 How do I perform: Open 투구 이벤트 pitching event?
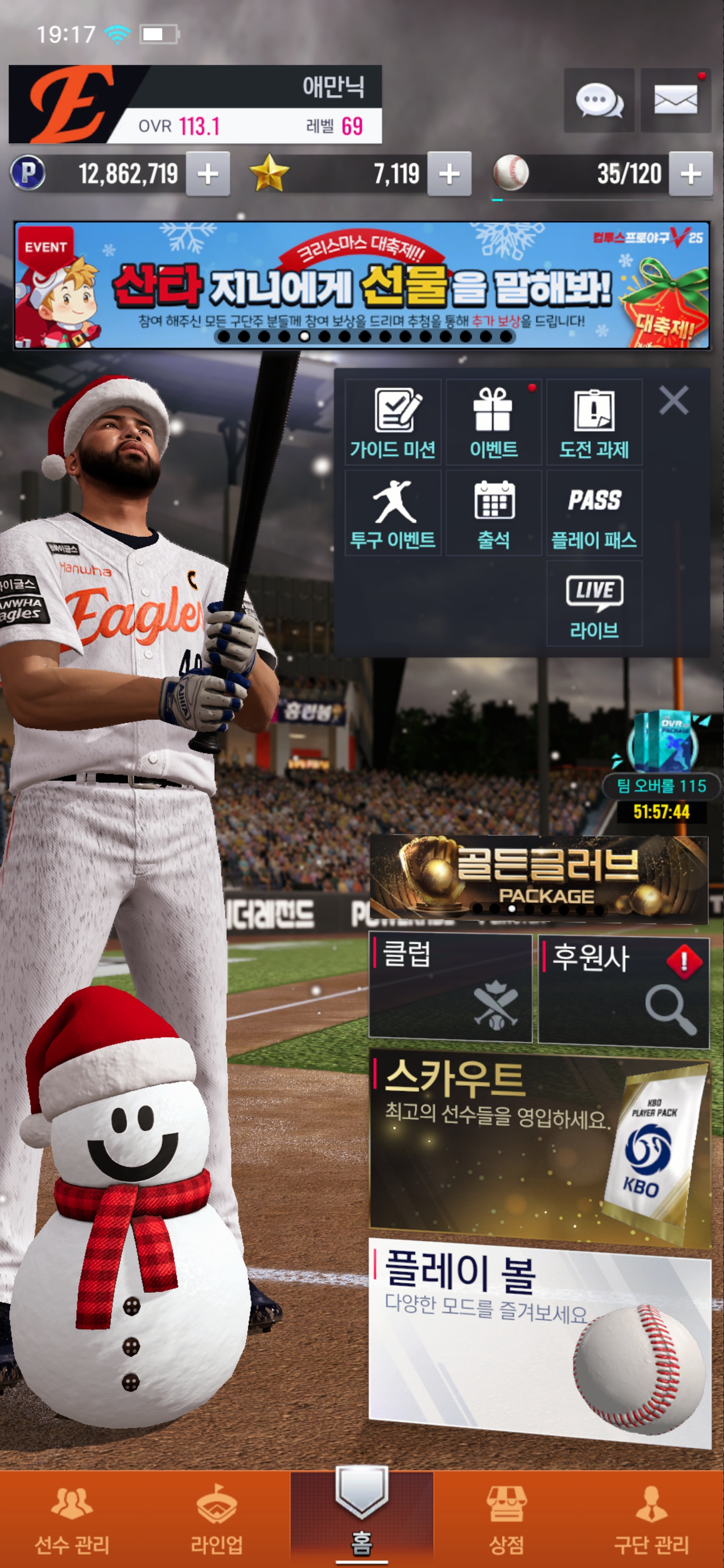(393, 513)
